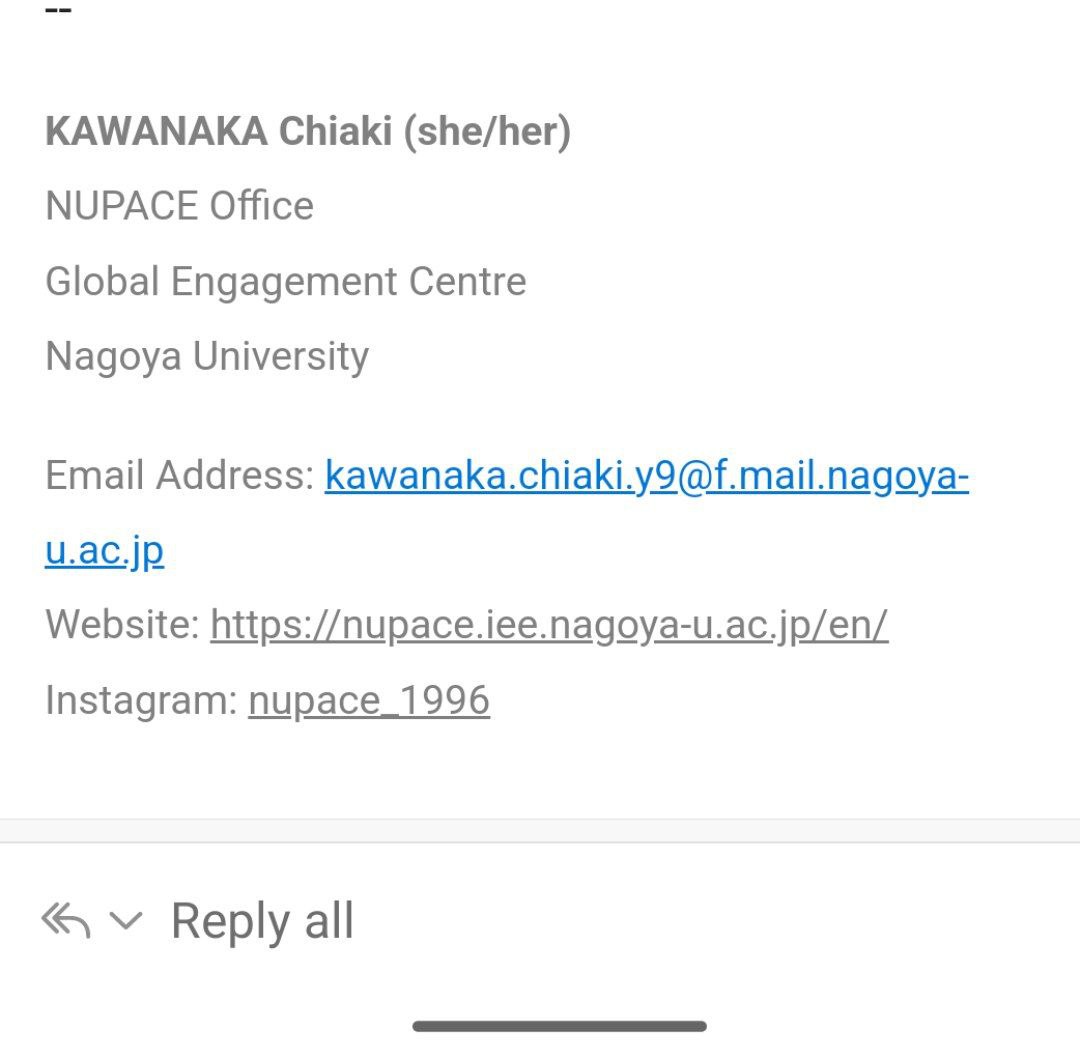1080x1048 pixels.
Task: Open the nupace.iee.nagoya-u.ac.jp website link
Action: 548,626
